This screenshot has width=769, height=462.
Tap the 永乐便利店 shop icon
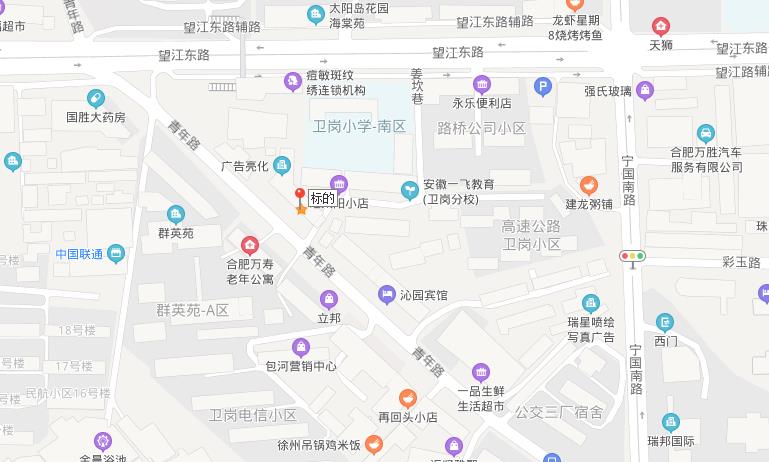(482, 84)
